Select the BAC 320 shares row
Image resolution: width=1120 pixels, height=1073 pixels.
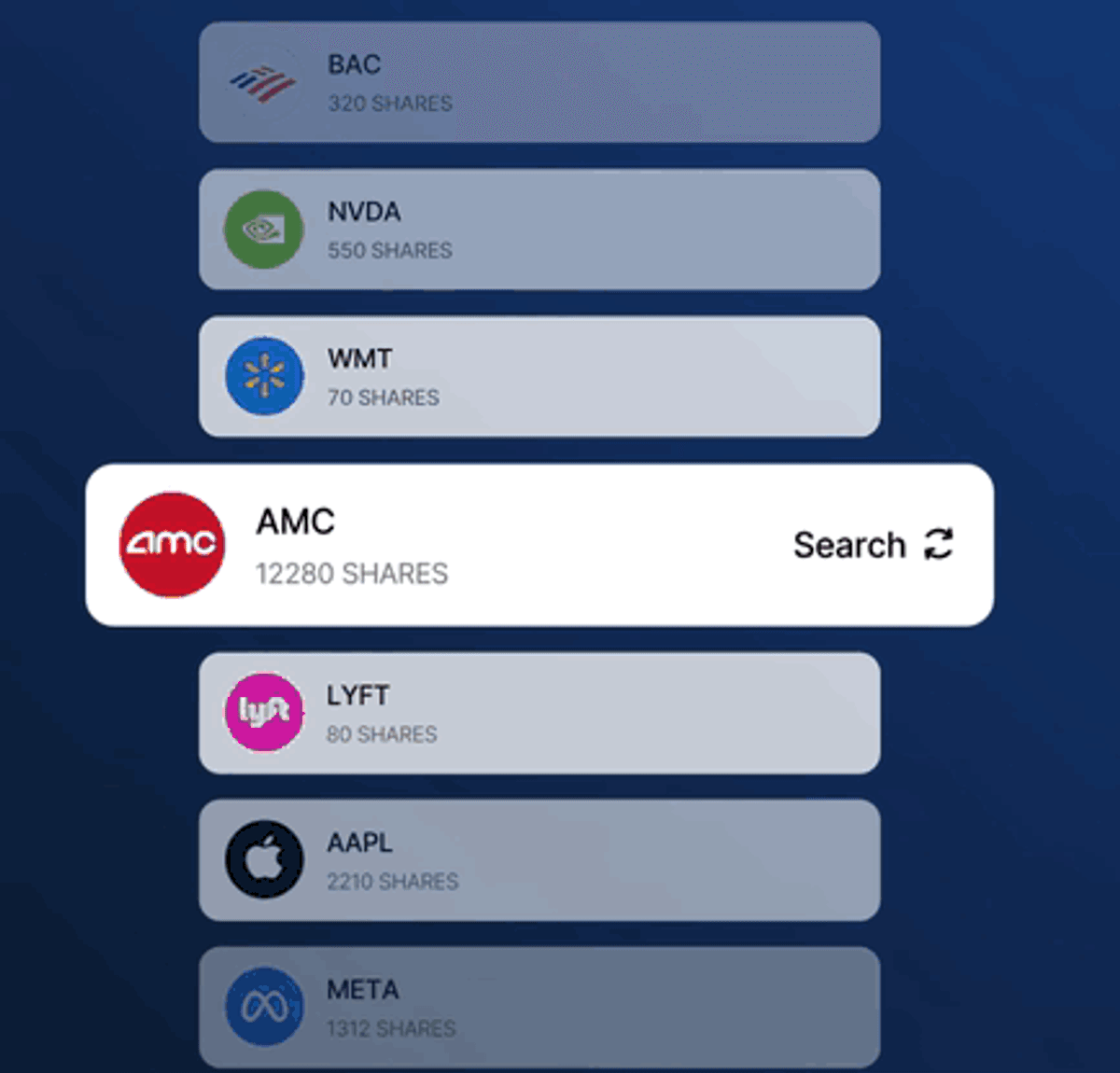tap(539, 83)
